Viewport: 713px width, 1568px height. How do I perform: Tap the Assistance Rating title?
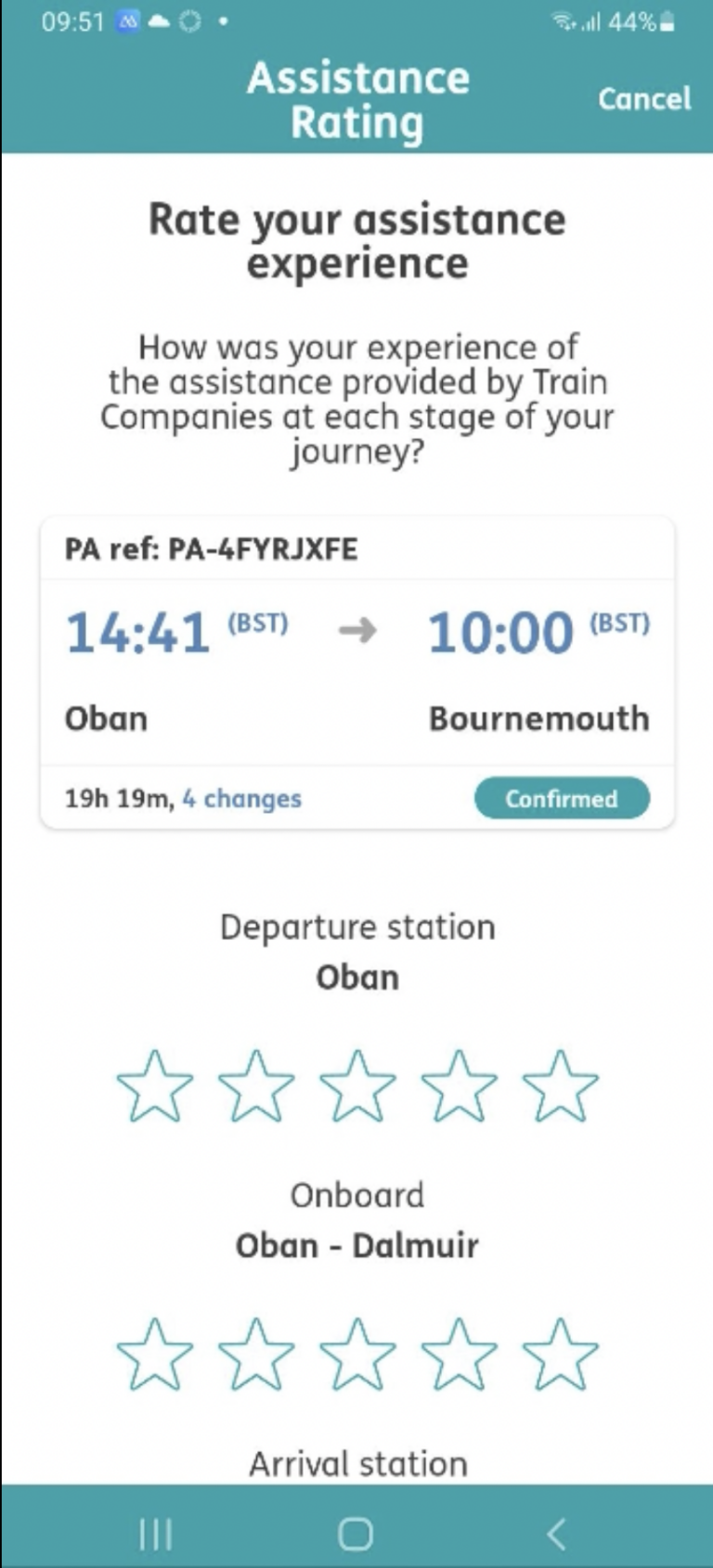pos(356,98)
